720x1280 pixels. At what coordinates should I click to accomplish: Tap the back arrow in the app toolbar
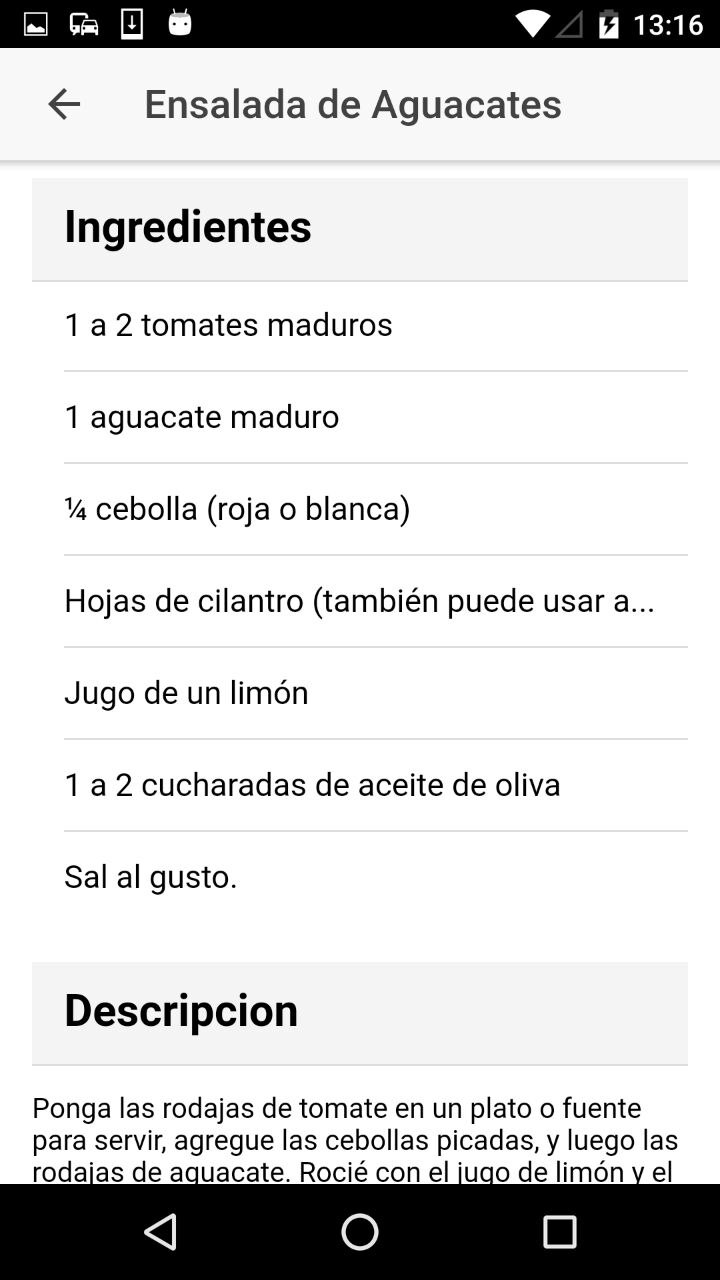click(63, 103)
